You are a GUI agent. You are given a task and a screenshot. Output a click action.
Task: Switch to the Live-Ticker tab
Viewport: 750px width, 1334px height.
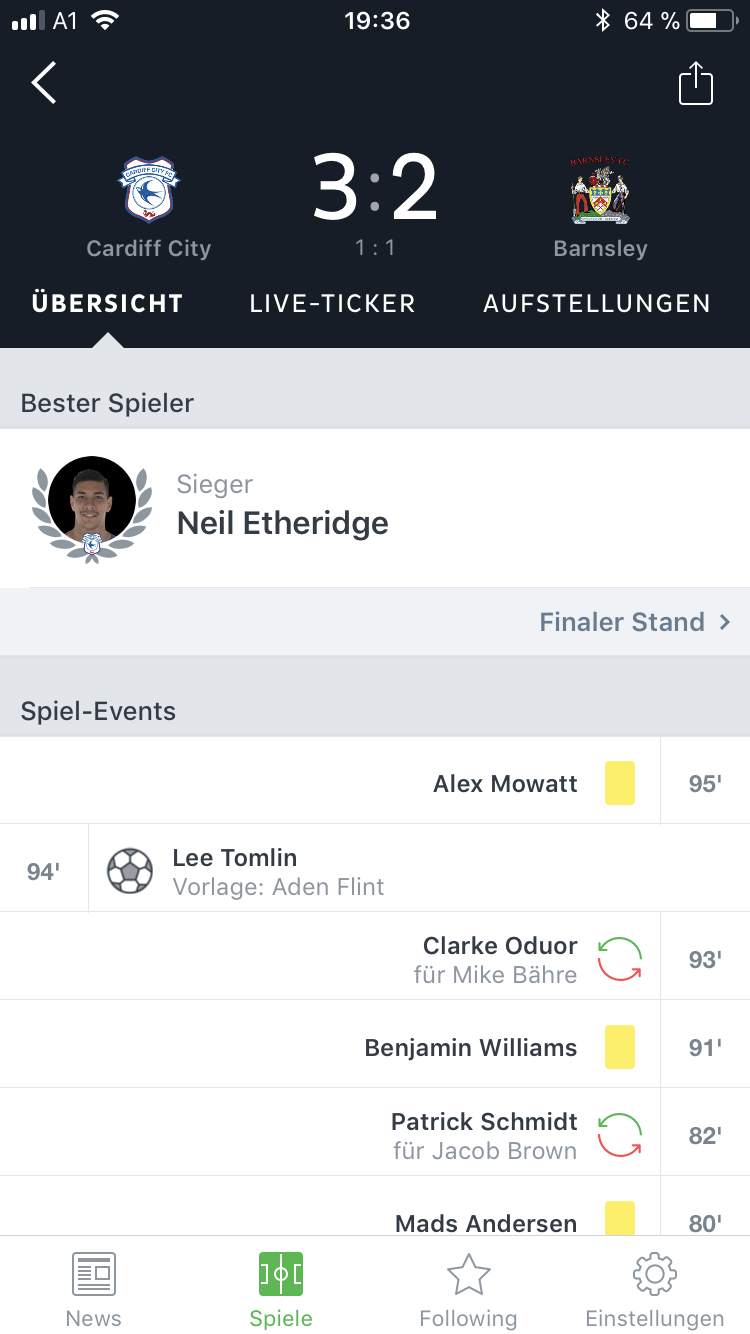[x=332, y=304]
